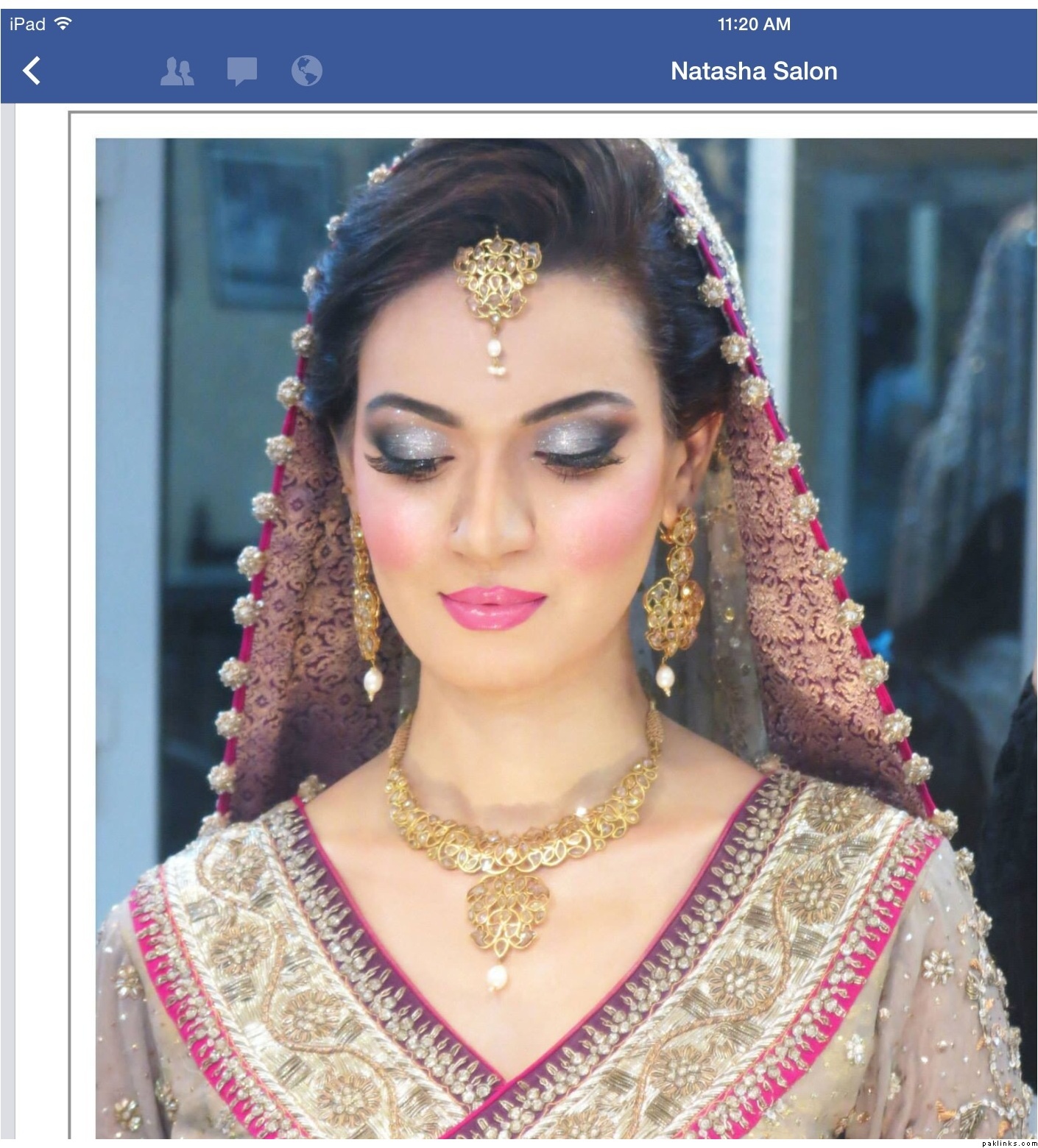Go back to the previous page
The image size is (1038, 1148).
(x=32, y=71)
